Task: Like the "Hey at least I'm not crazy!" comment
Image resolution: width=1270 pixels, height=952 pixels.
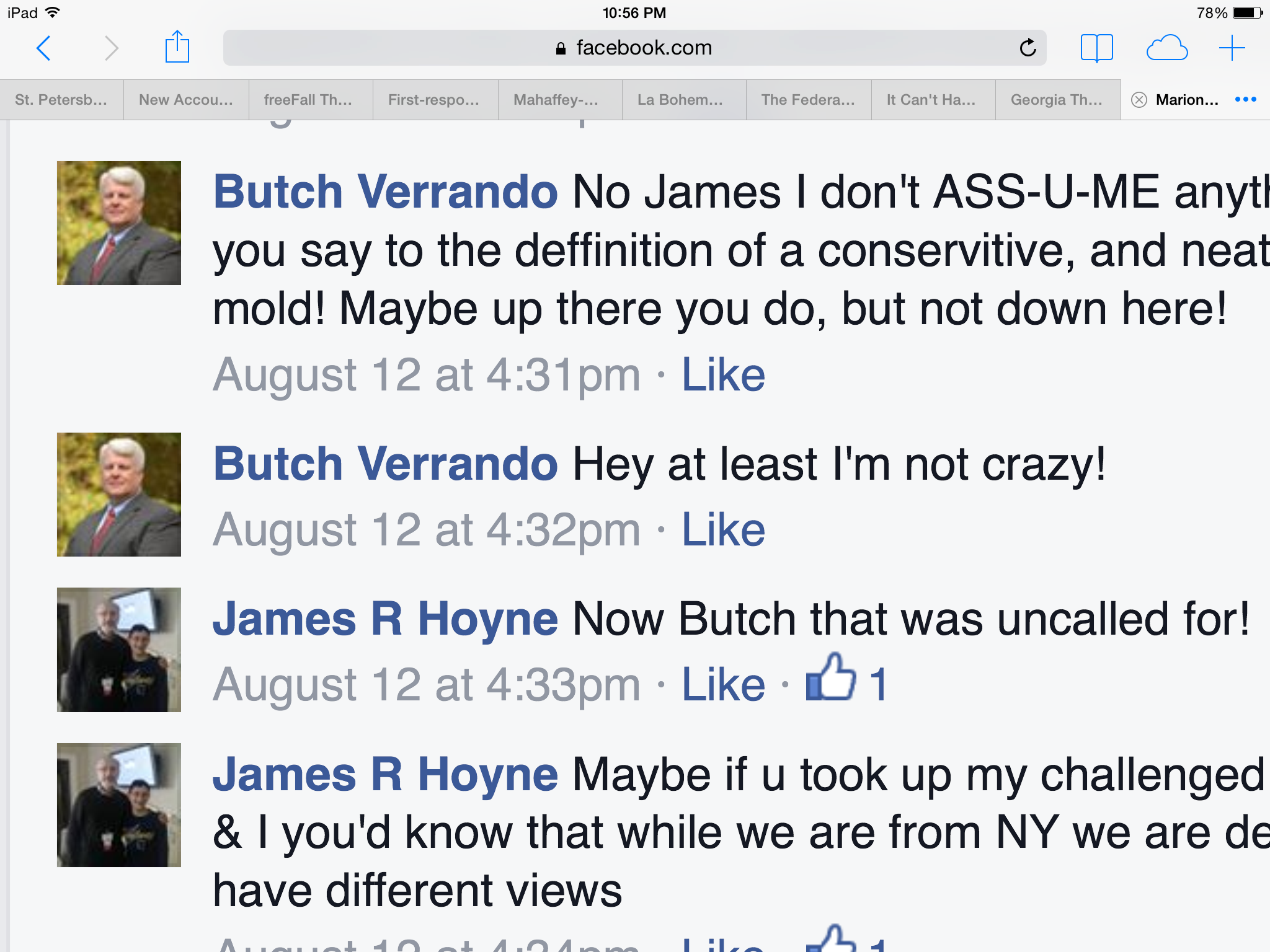Action: click(723, 530)
